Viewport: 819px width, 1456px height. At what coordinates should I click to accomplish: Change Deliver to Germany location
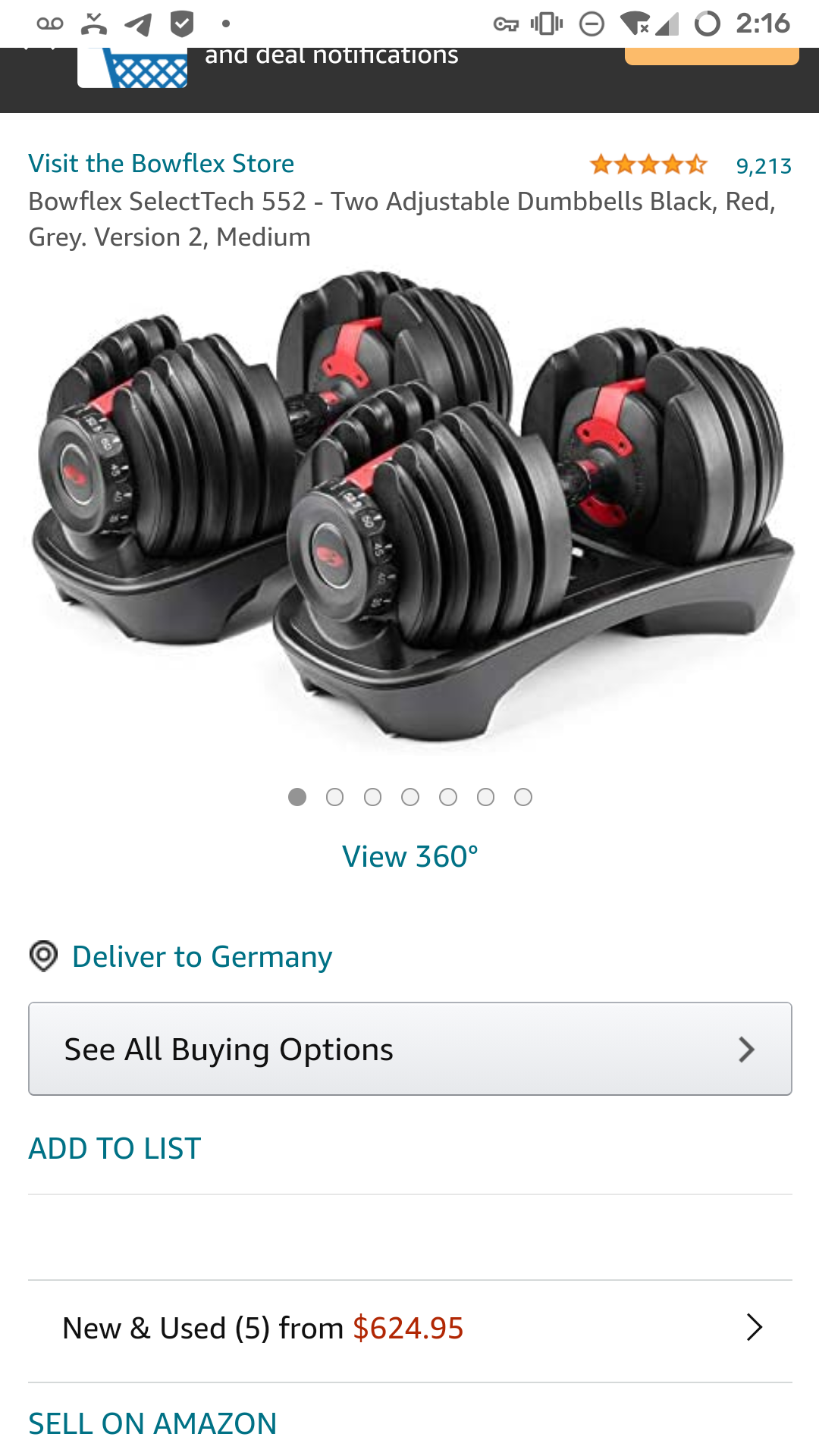tap(202, 957)
